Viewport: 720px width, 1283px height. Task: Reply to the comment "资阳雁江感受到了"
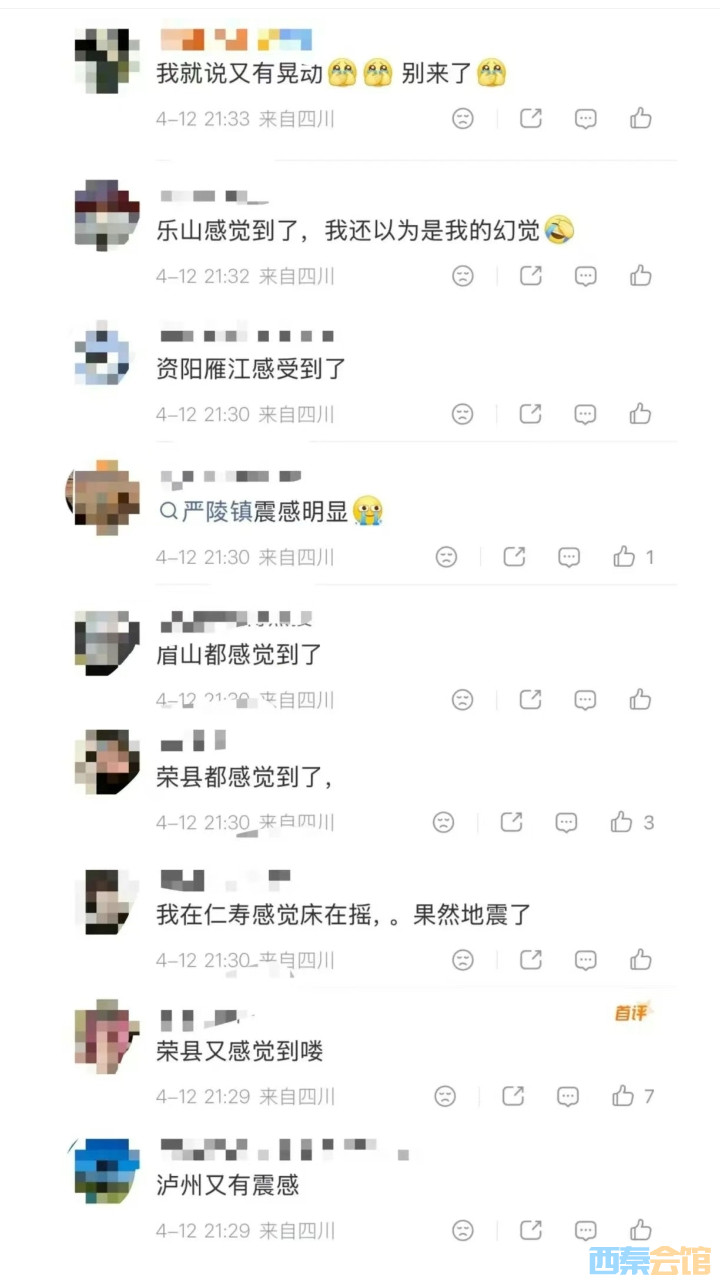(586, 414)
